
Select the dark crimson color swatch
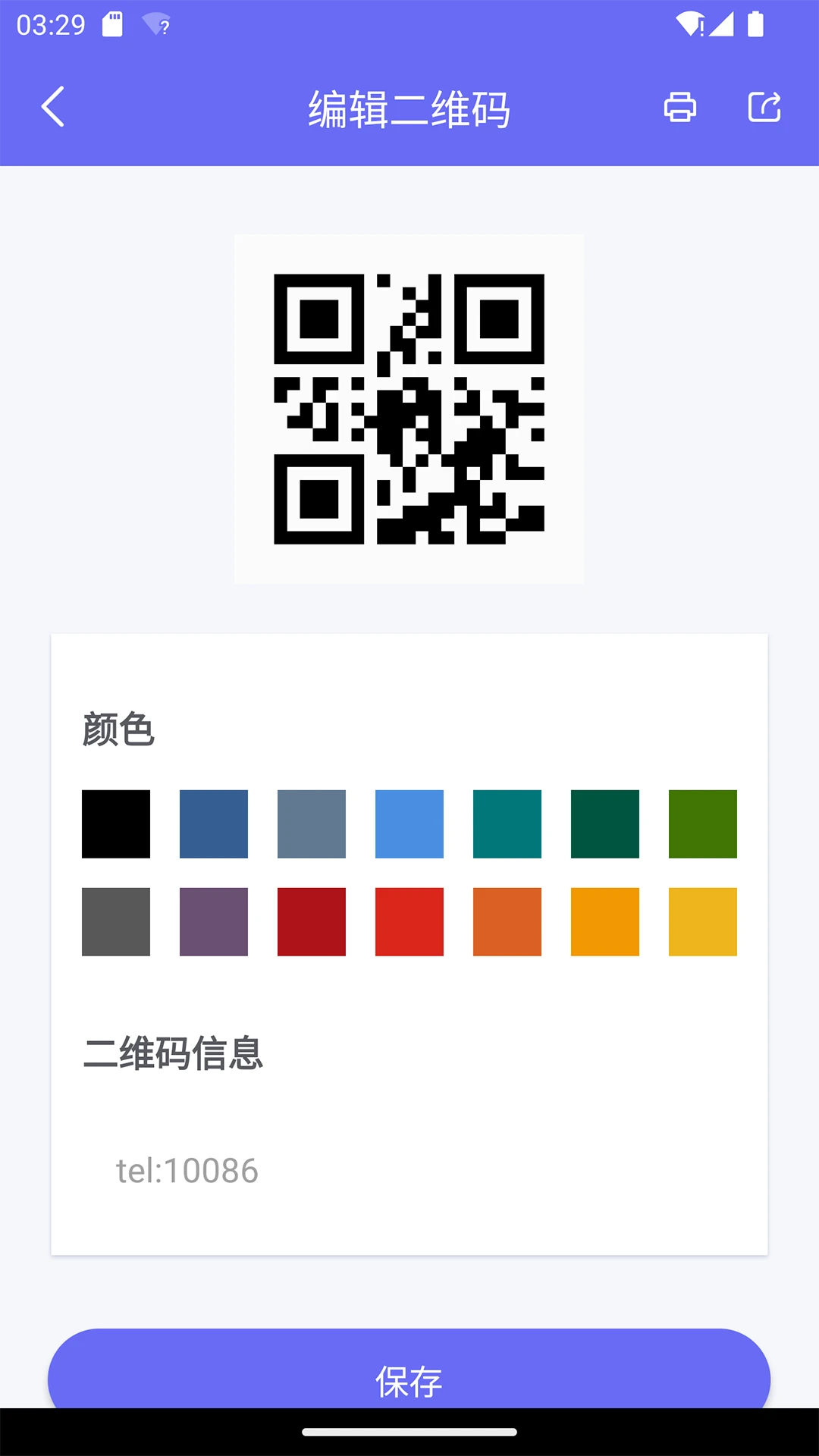point(312,921)
